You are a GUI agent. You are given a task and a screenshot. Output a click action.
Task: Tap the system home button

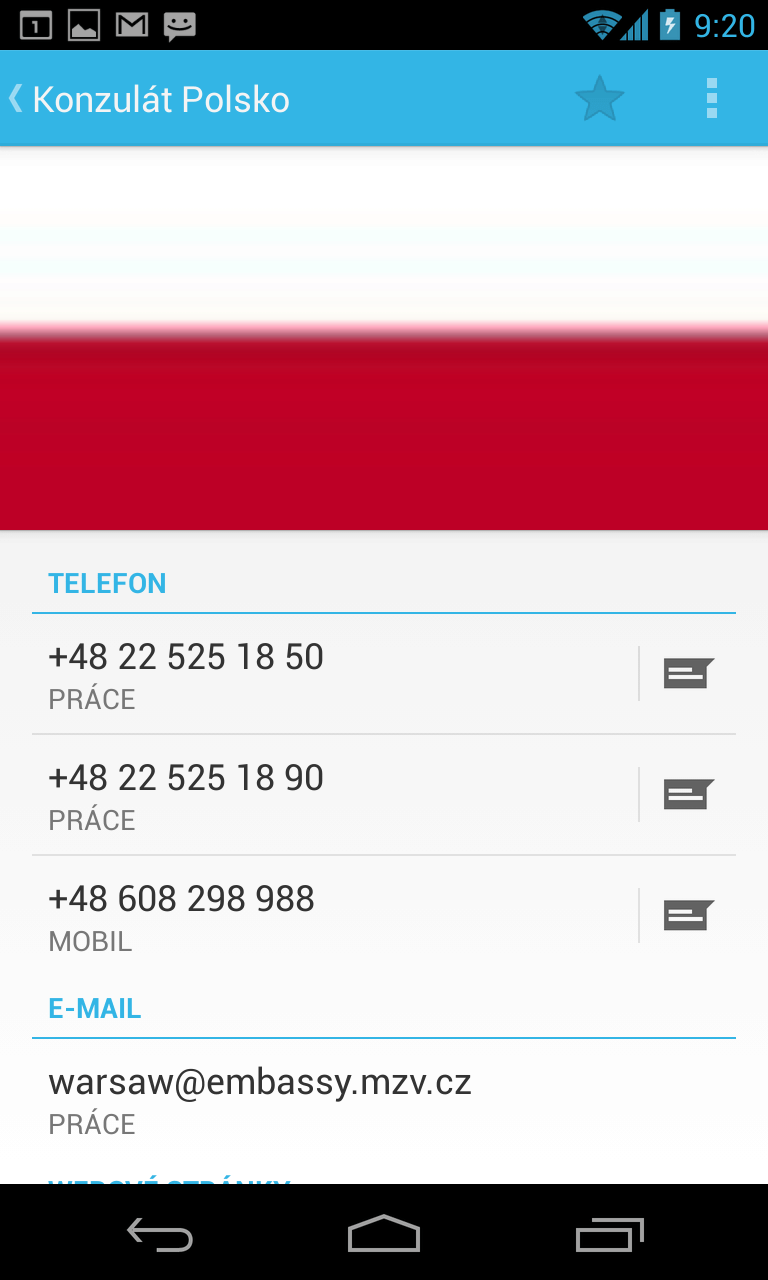point(384,1234)
